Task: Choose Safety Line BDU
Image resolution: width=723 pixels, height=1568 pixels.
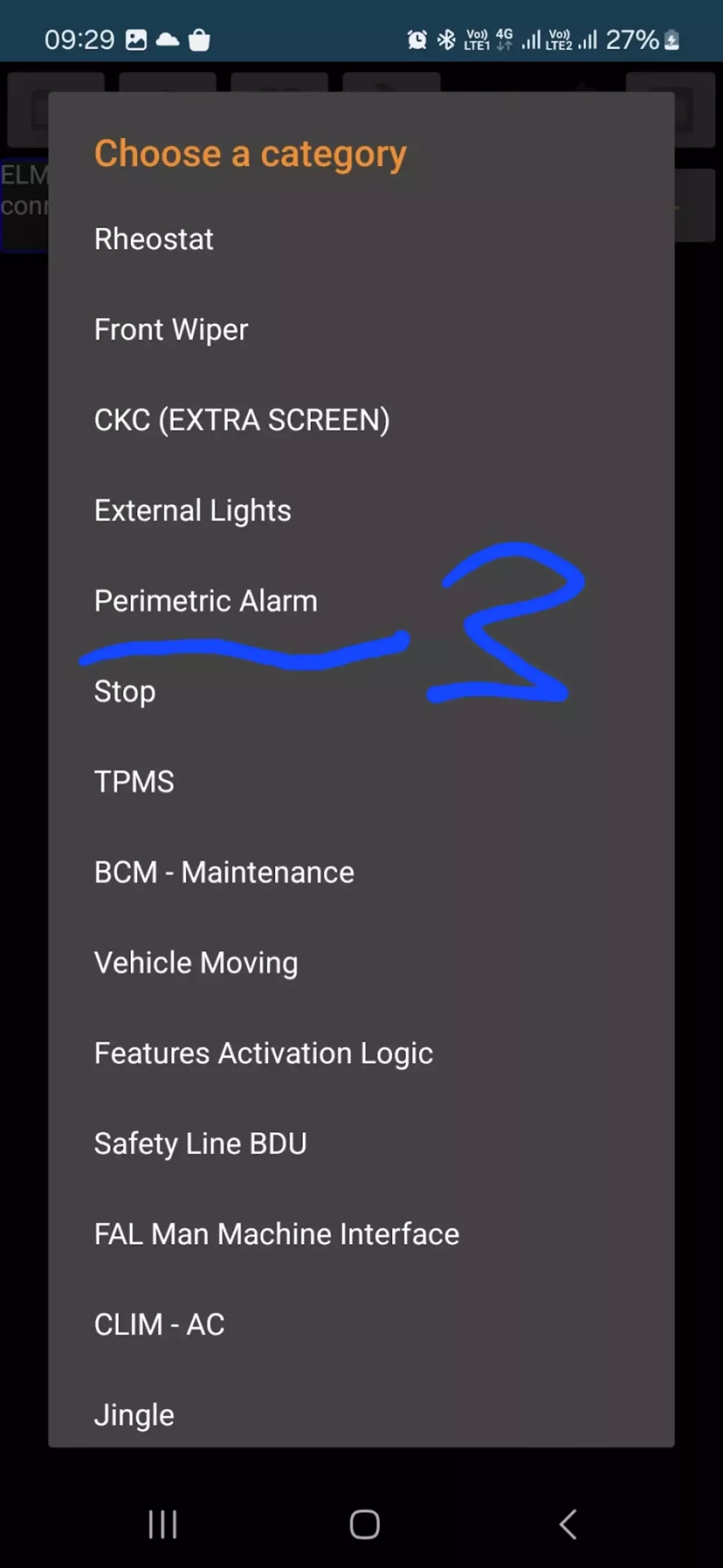Action: [361, 1144]
